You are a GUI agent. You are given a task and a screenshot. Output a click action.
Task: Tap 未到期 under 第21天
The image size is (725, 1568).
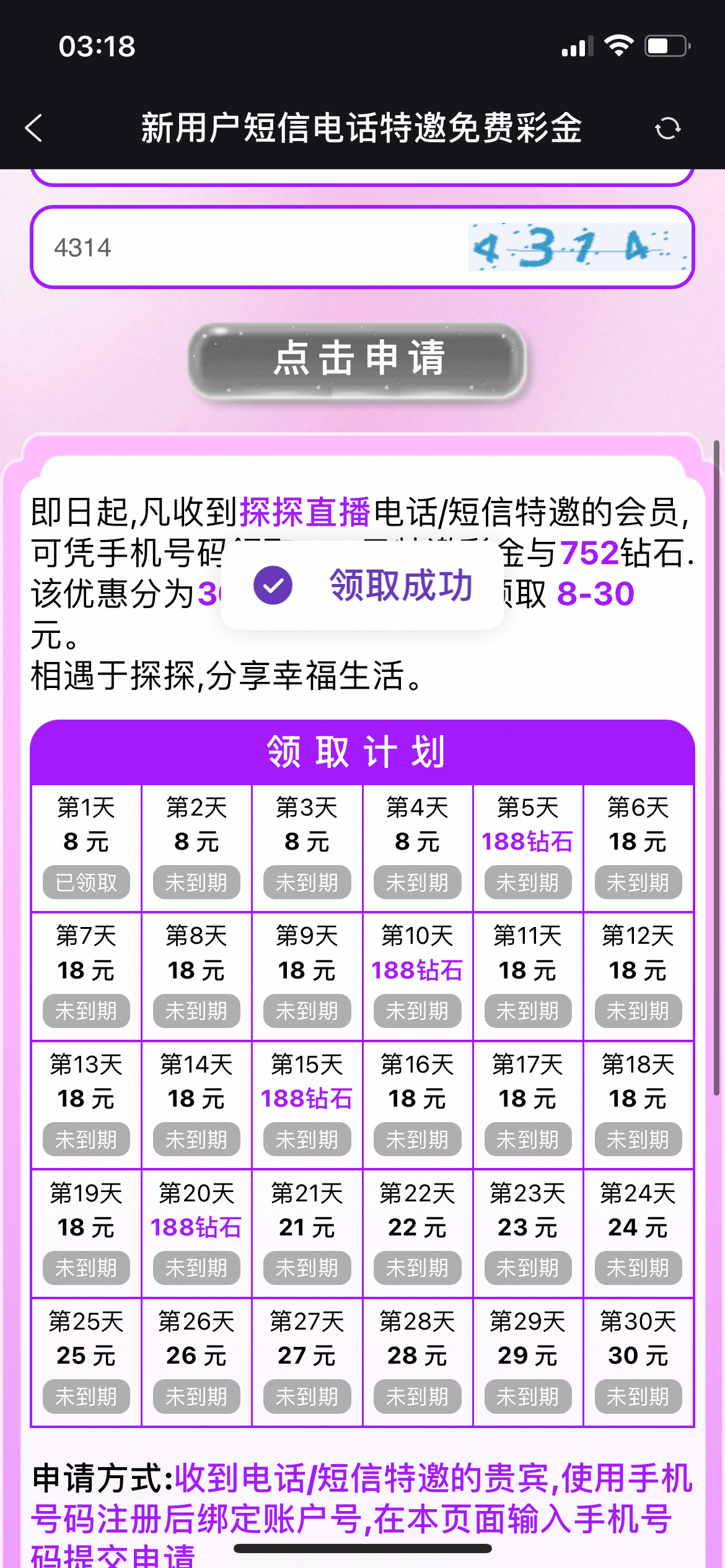[307, 1268]
